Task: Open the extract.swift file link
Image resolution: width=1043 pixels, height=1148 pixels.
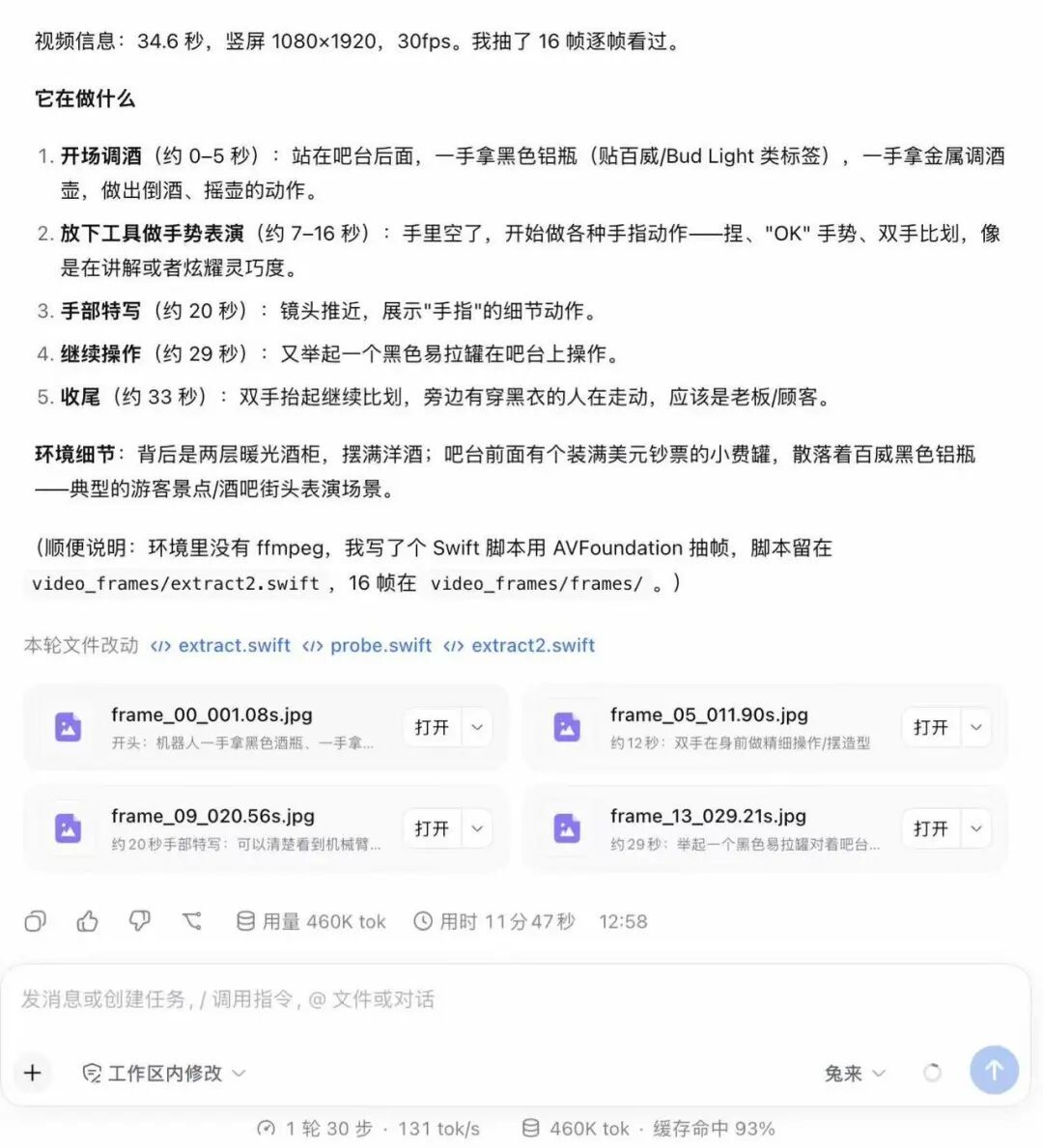Action: click(220, 645)
